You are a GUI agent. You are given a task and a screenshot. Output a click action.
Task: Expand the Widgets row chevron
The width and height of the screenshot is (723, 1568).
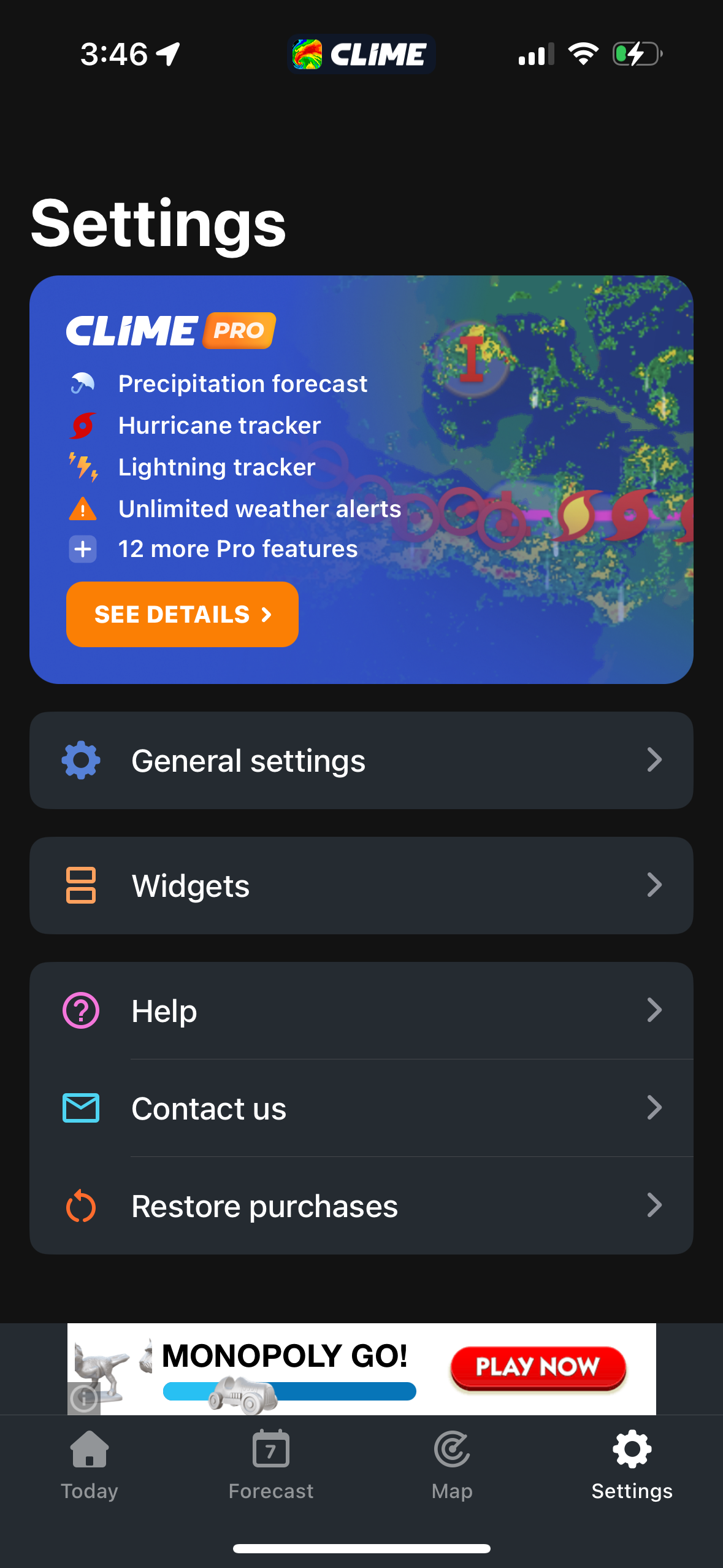pyautogui.click(x=656, y=885)
